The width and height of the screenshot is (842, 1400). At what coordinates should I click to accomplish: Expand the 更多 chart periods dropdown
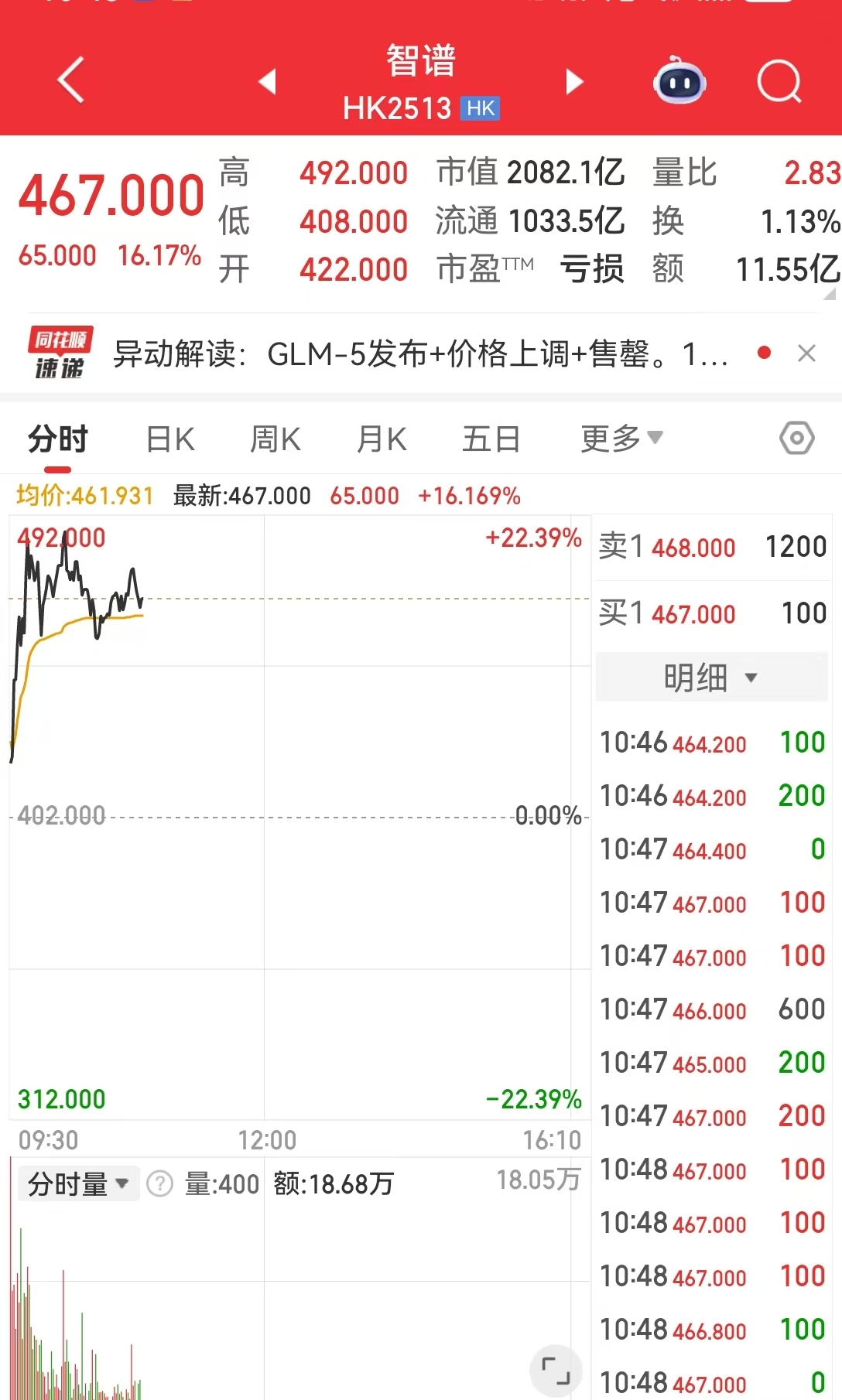pos(621,439)
